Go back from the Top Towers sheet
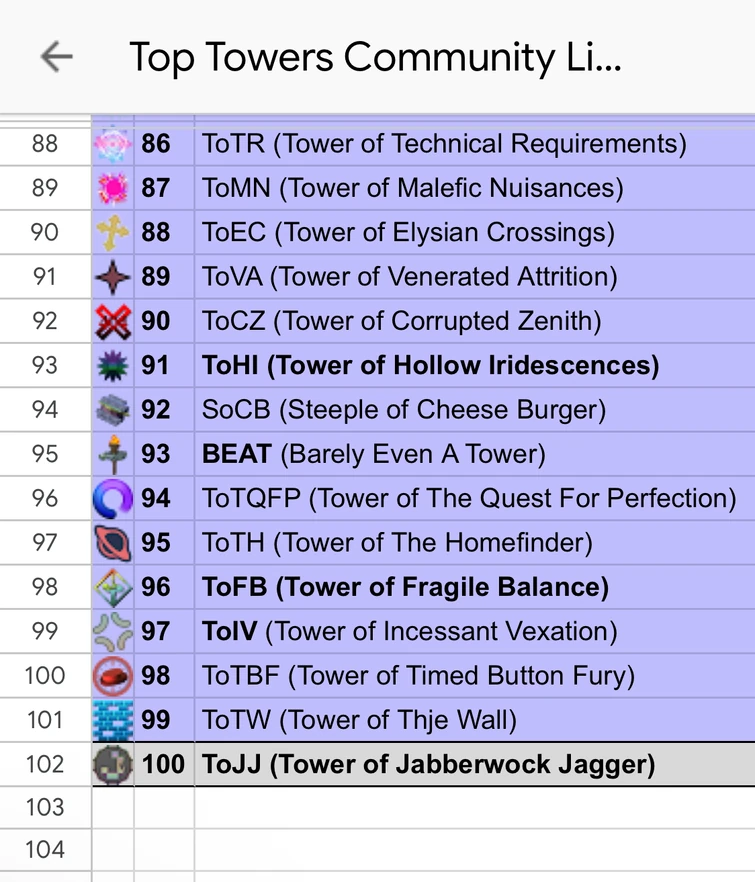The image size is (755, 882). (x=56, y=57)
